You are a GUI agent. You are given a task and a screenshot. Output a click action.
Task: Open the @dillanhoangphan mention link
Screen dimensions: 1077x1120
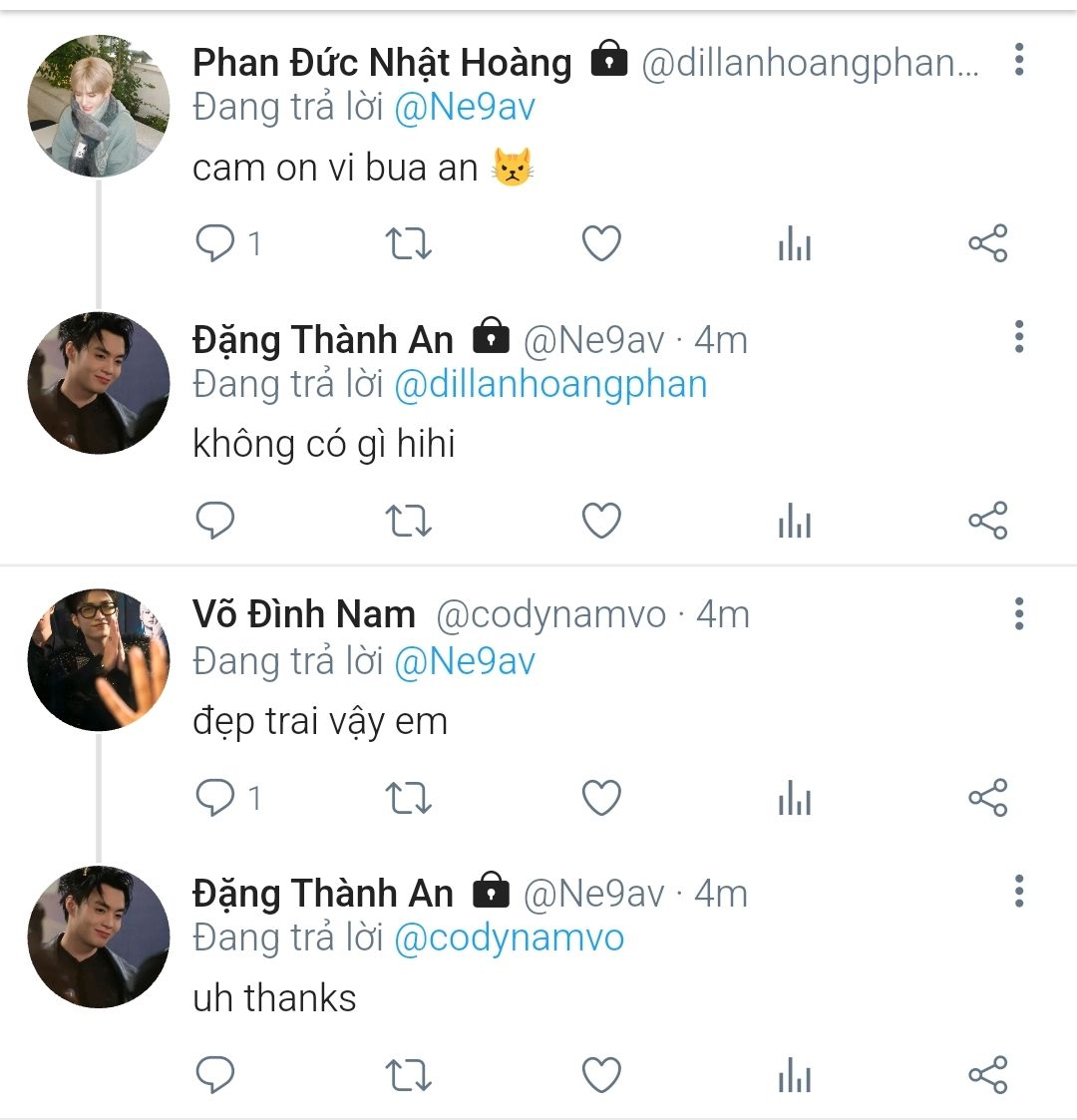pyautogui.click(x=550, y=385)
